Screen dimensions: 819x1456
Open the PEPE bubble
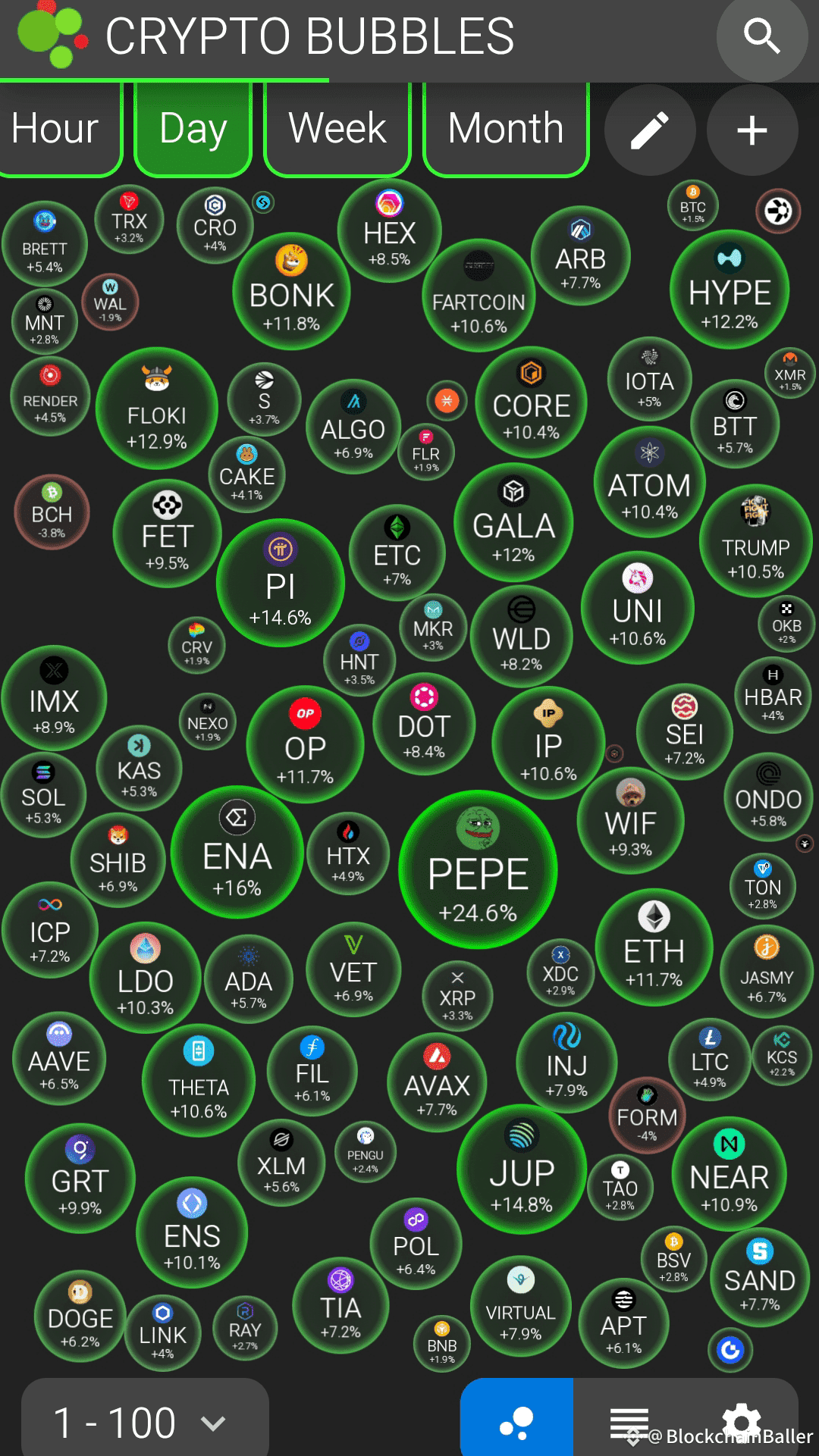[478, 870]
